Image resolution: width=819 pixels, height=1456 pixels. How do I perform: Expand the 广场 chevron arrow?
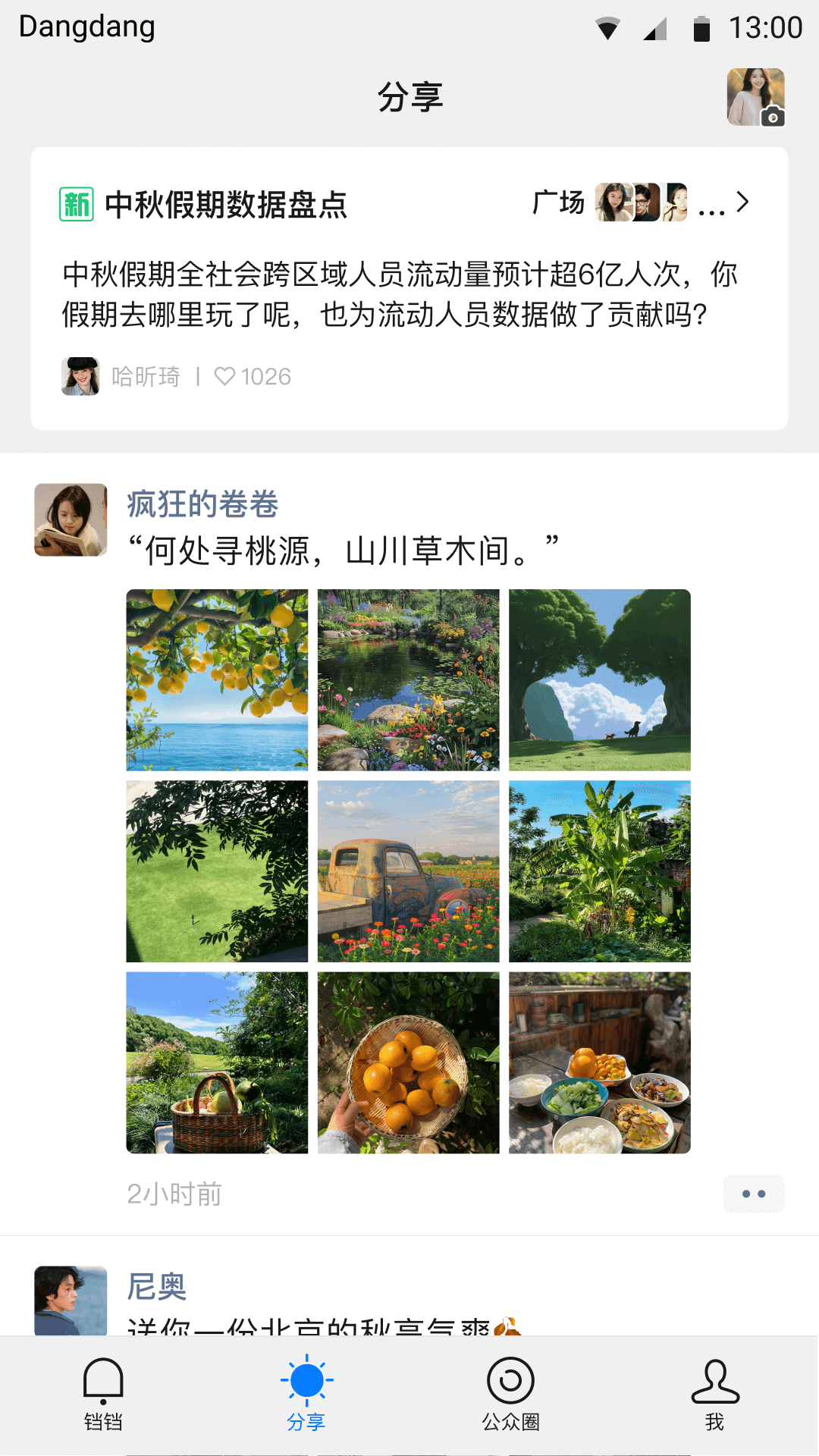(742, 202)
